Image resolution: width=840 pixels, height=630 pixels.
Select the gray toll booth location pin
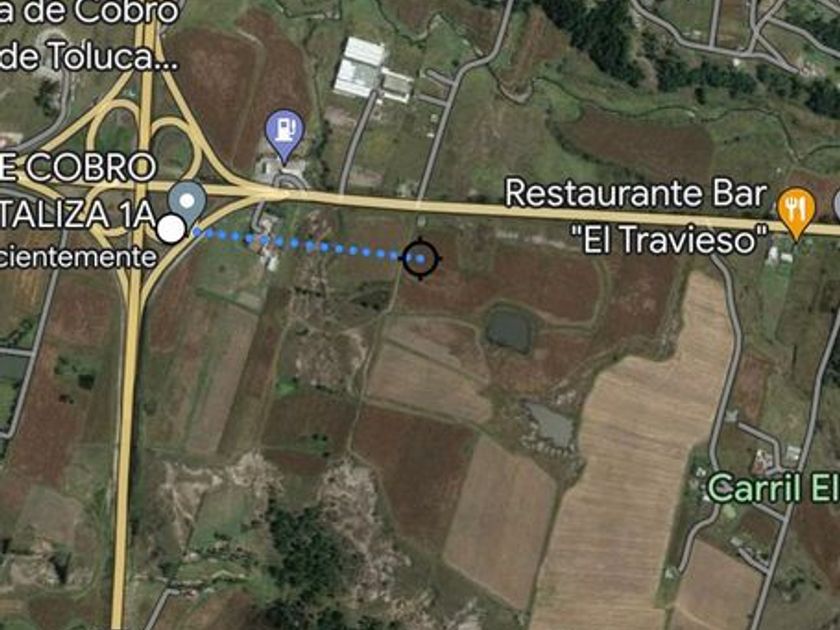coord(187,204)
